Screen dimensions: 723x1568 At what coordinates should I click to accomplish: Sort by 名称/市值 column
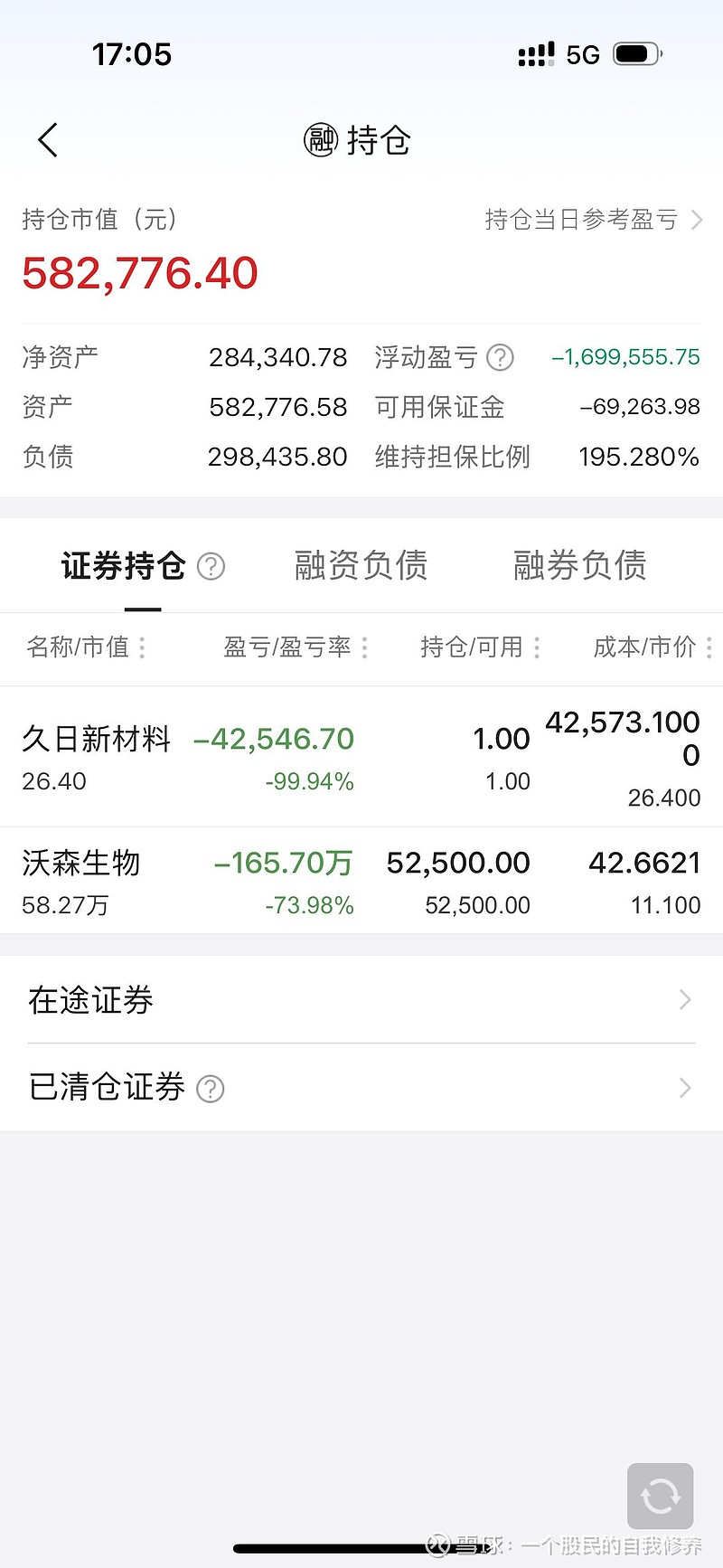[87, 647]
